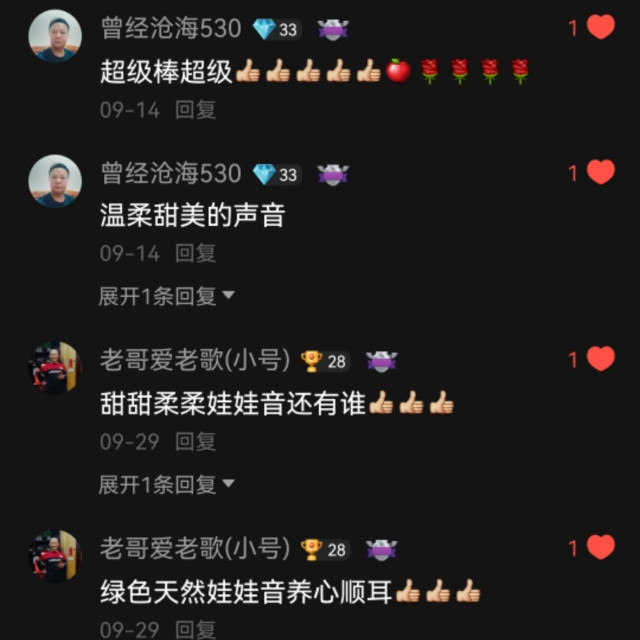Like the comment "温柔甜美的声音"
Screen dimensions: 640x640
[600, 173]
